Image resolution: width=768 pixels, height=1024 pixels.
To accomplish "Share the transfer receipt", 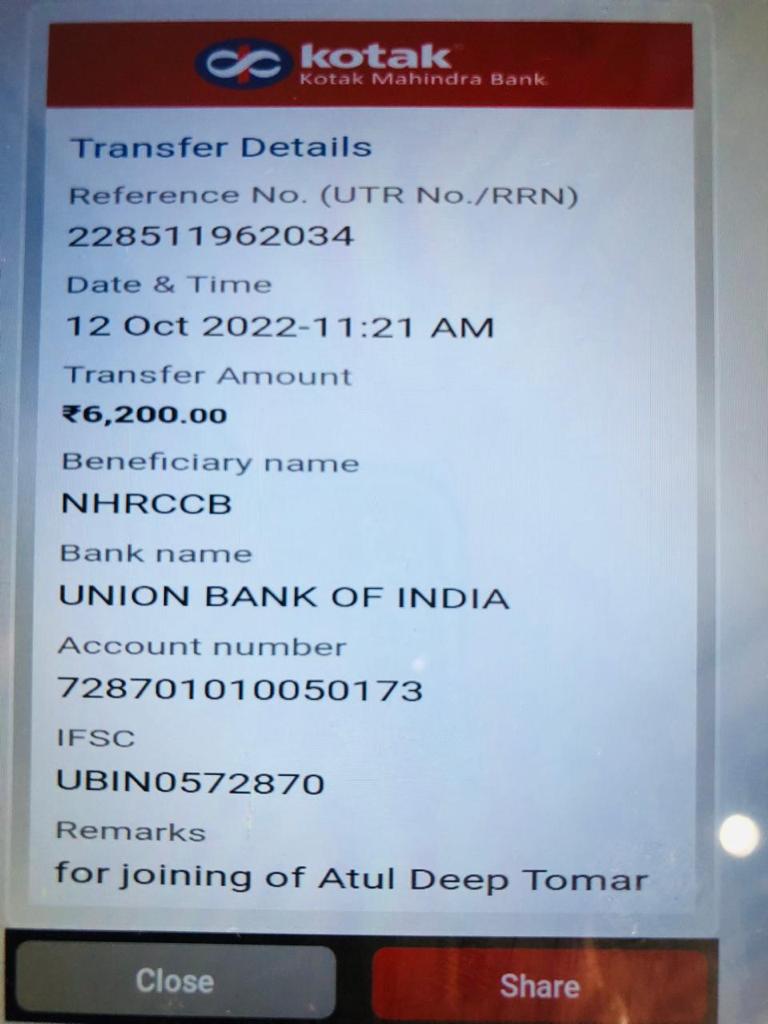I will pyautogui.click(x=540, y=985).
